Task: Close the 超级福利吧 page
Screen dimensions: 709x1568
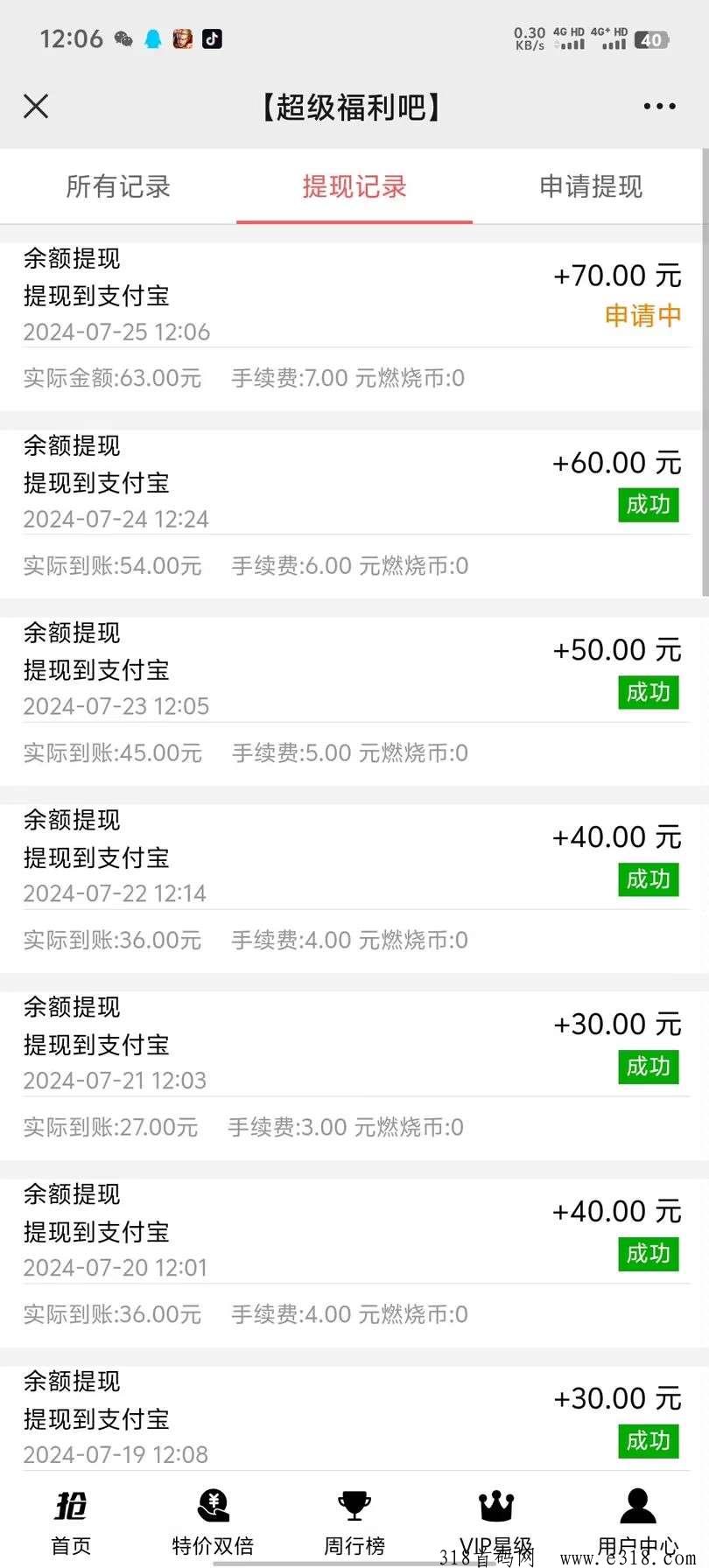Action: point(36,107)
